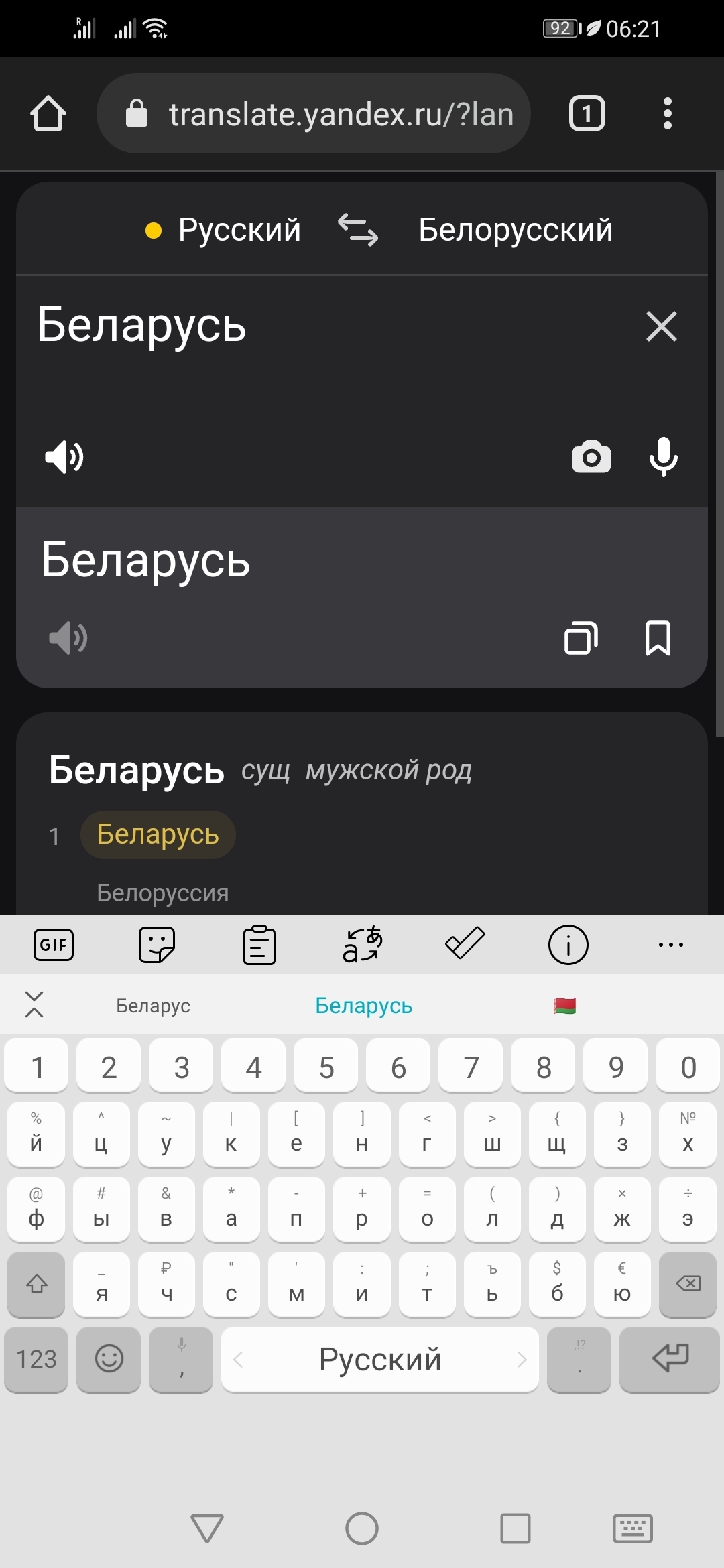This screenshot has height=1568, width=724.
Task: Select the Беларусь dictionary chip
Action: click(x=158, y=834)
